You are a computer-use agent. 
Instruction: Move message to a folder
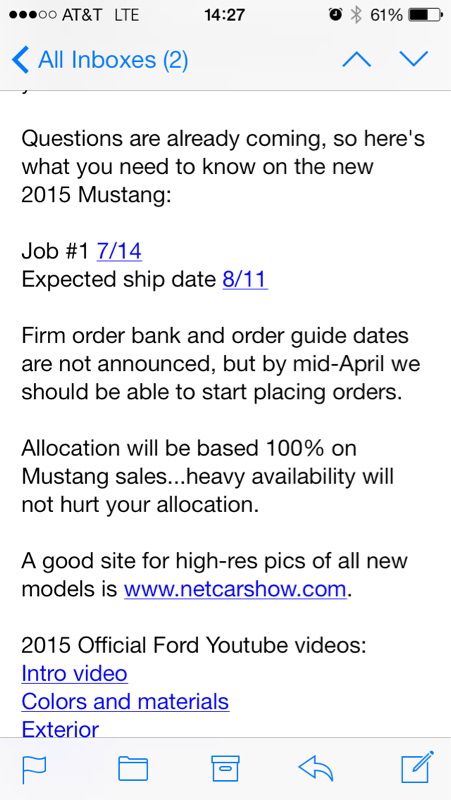point(133,768)
